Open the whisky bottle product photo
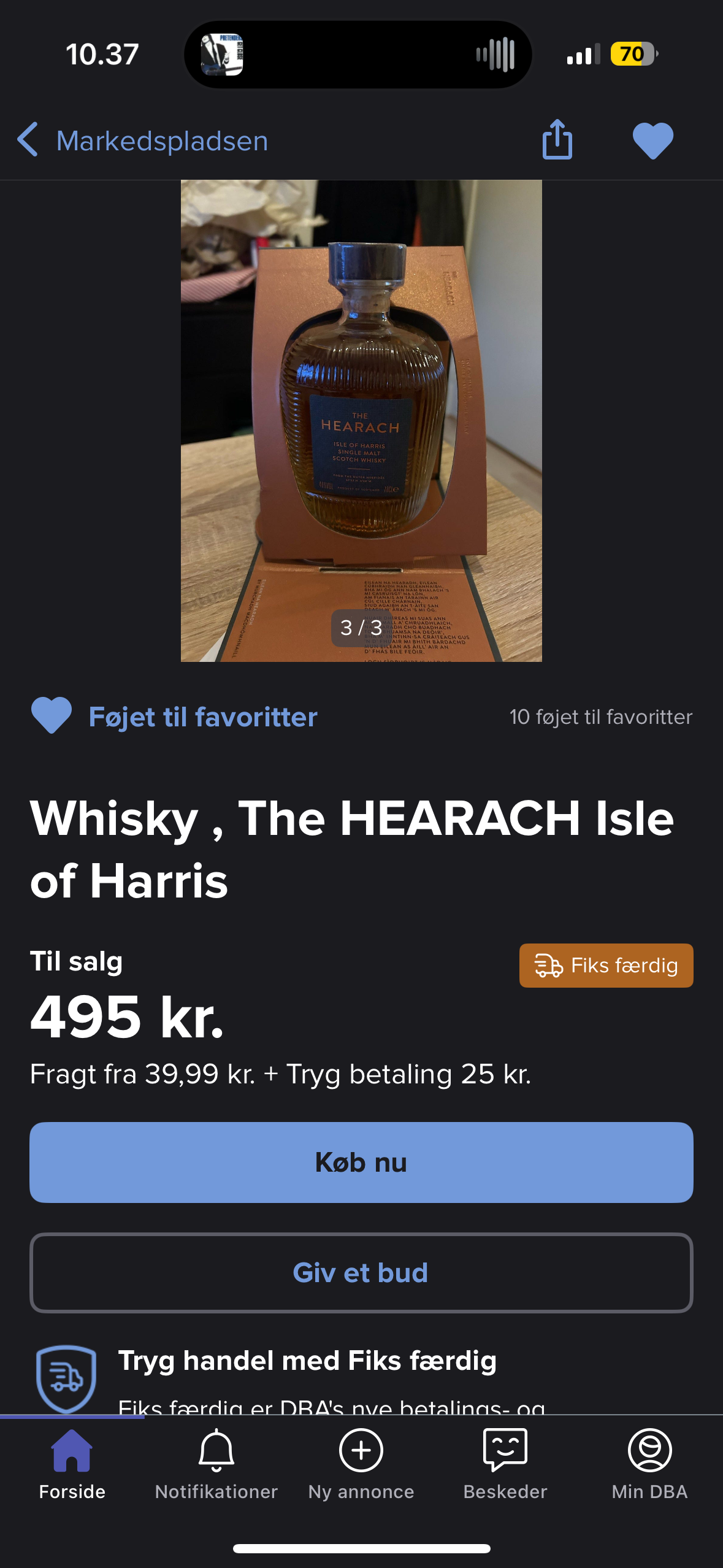This screenshot has height=1568, width=723. (361, 421)
